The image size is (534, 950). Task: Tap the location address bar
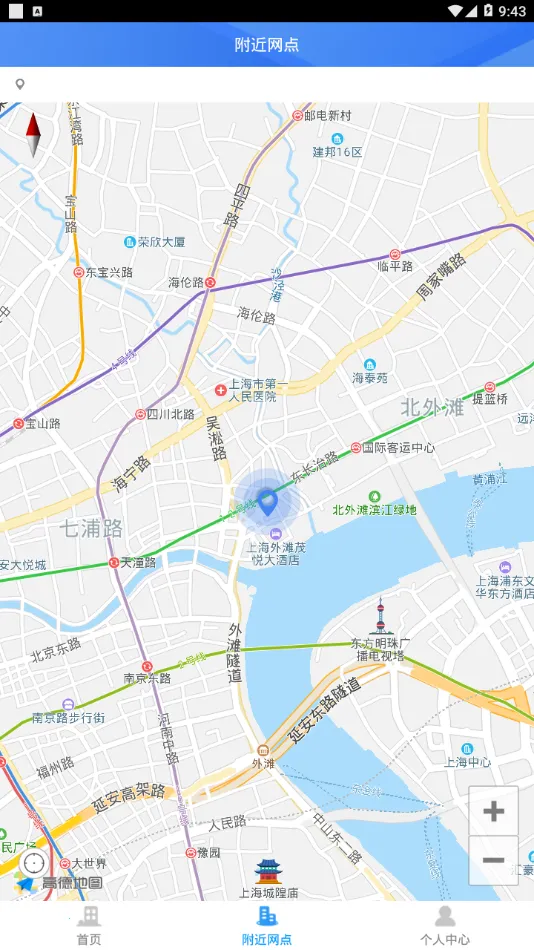click(x=267, y=84)
